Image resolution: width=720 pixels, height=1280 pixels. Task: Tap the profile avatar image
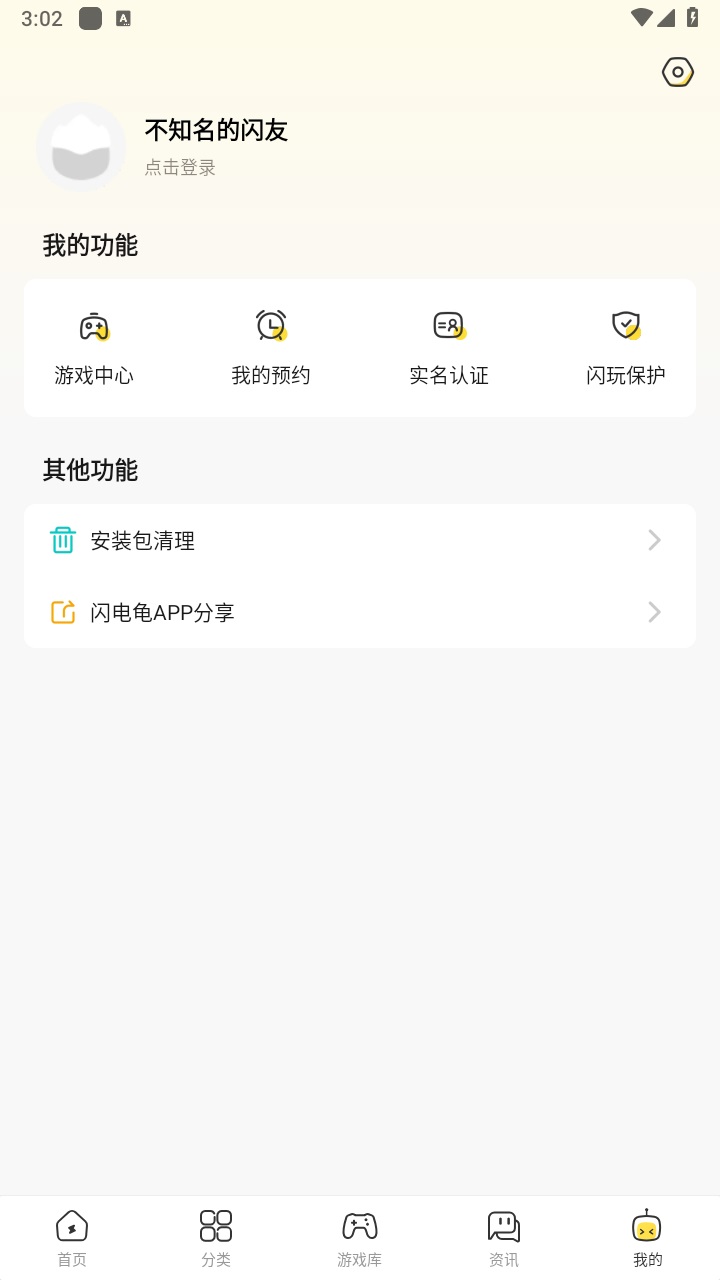tap(81, 146)
